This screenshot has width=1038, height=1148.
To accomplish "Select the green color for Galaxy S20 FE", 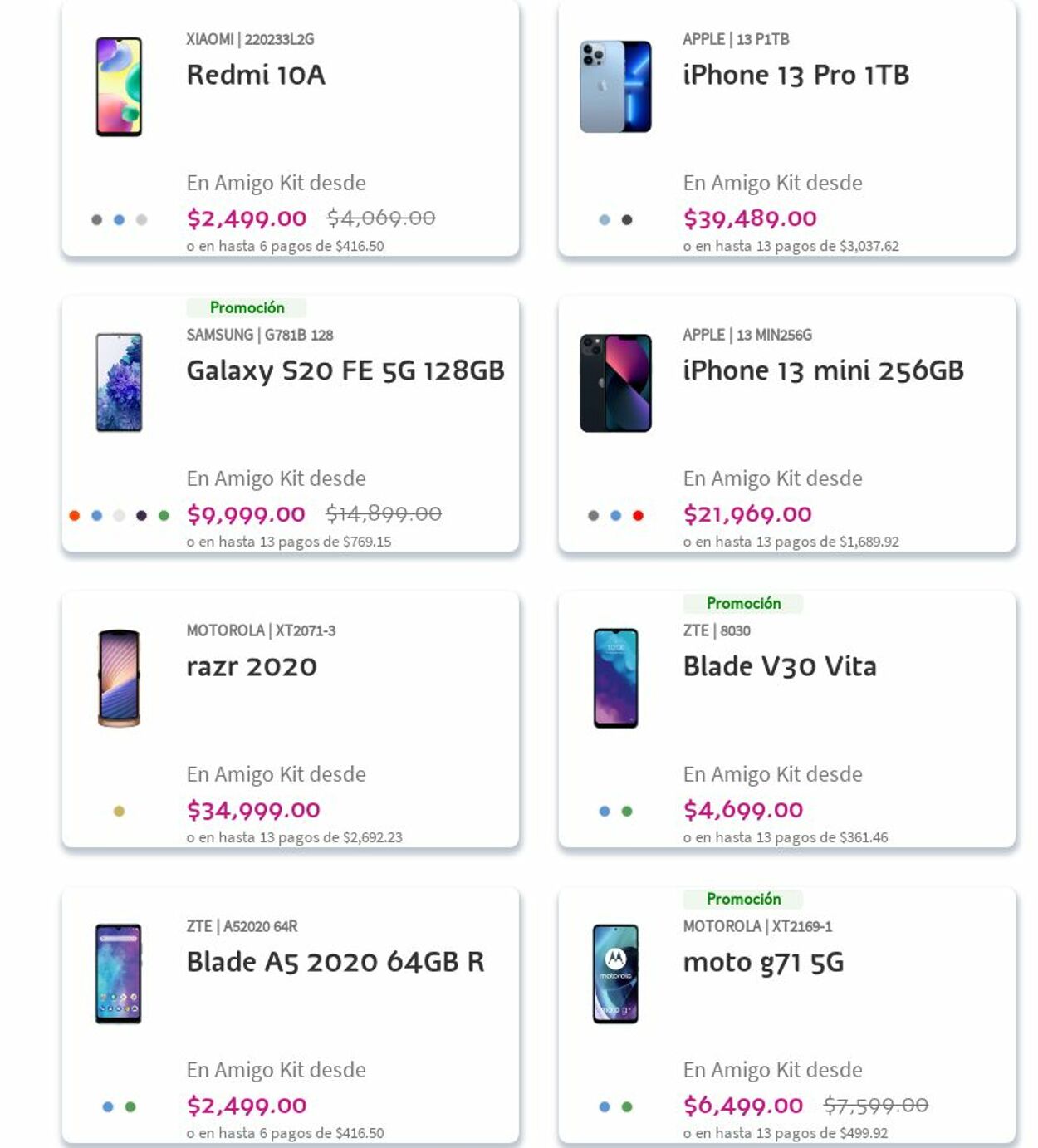I will coord(164,516).
